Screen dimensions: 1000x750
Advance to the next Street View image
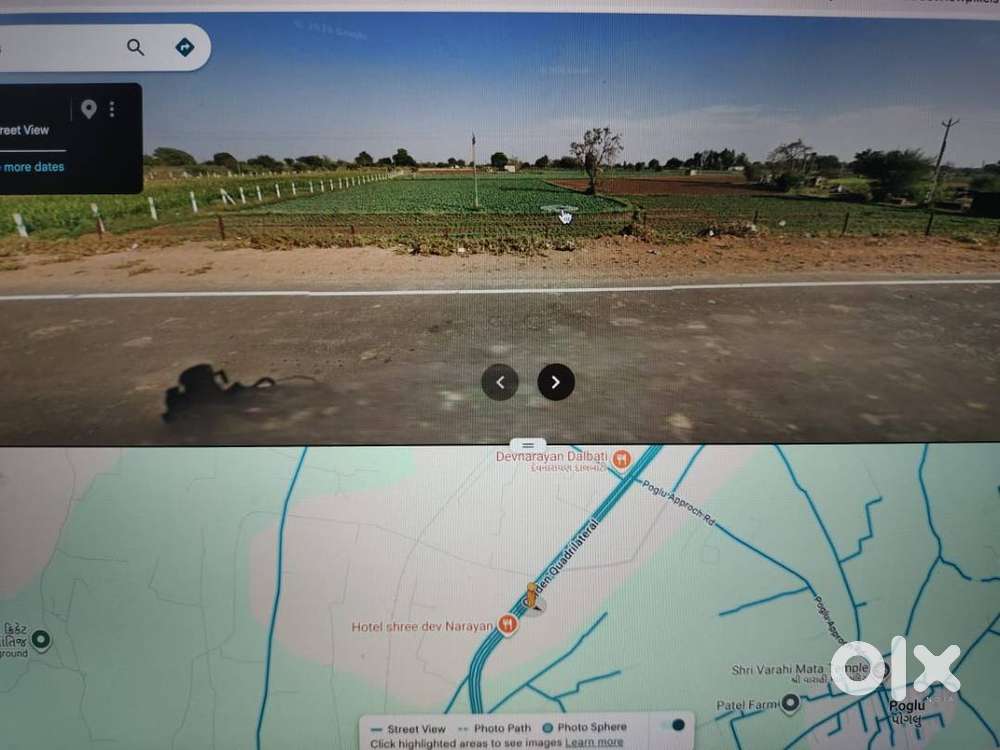pyautogui.click(x=555, y=382)
